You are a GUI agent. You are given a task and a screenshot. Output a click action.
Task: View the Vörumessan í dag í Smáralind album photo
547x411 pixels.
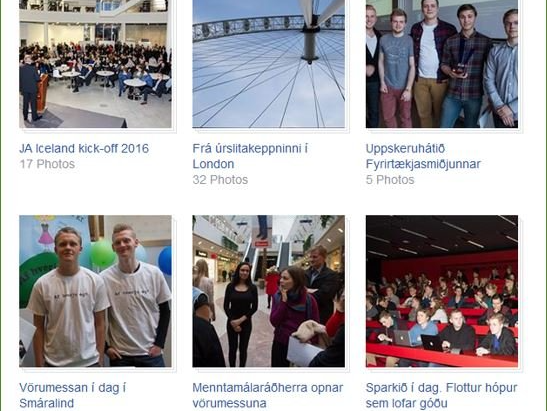(95, 291)
